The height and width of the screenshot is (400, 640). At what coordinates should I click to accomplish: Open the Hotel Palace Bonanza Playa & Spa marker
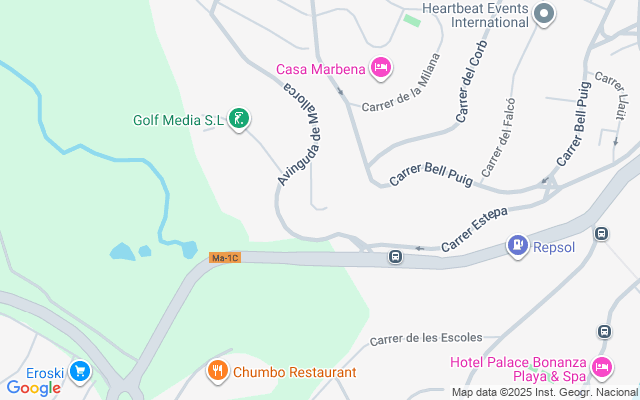point(601,368)
